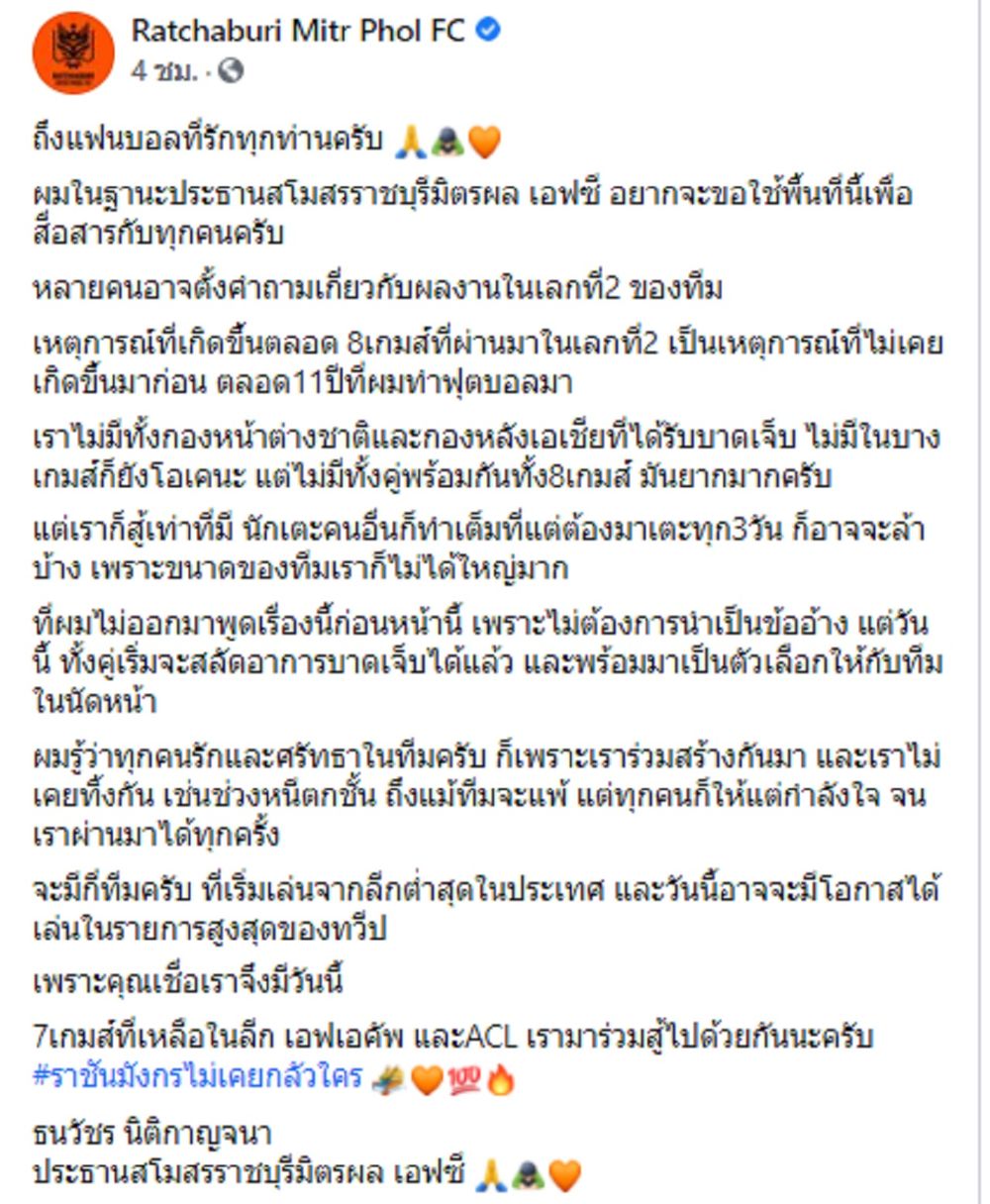
Task: Open the #ราชันมังกรไม่เคยกลัวใคร hashtag
Action: pyautogui.click(x=198, y=1076)
